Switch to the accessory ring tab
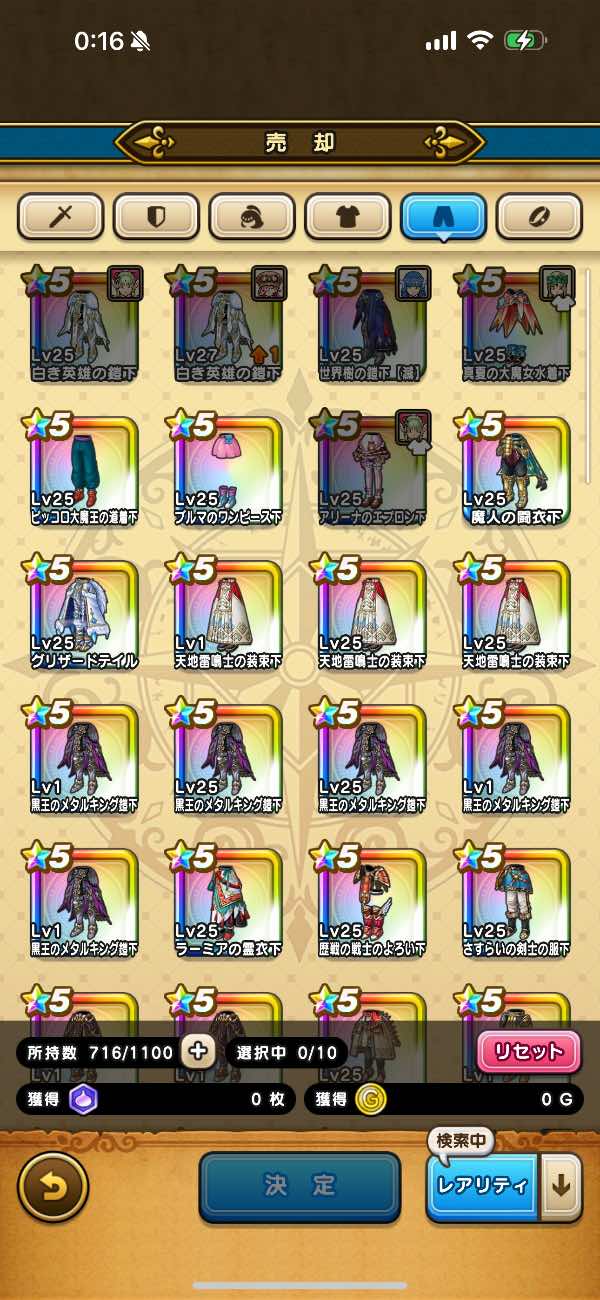This screenshot has width=600, height=1300. (x=540, y=216)
